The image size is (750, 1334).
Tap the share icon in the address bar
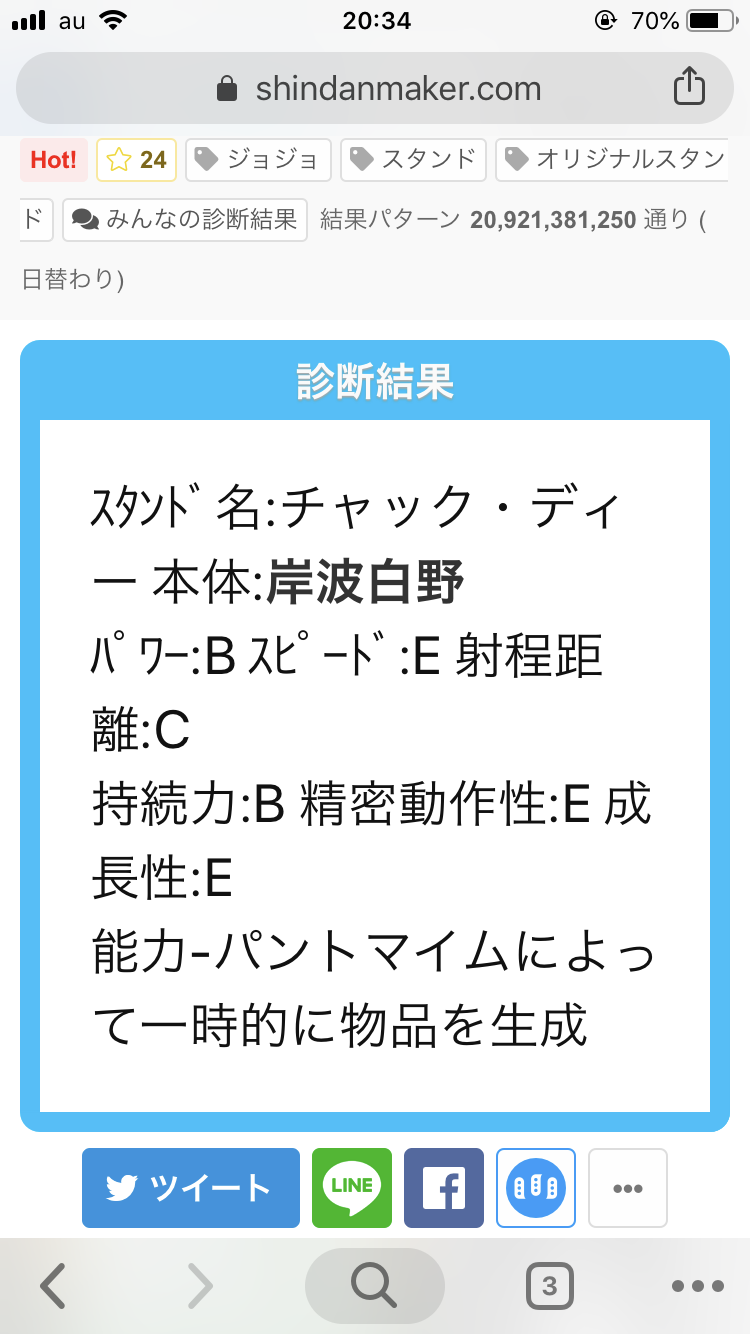tap(689, 88)
